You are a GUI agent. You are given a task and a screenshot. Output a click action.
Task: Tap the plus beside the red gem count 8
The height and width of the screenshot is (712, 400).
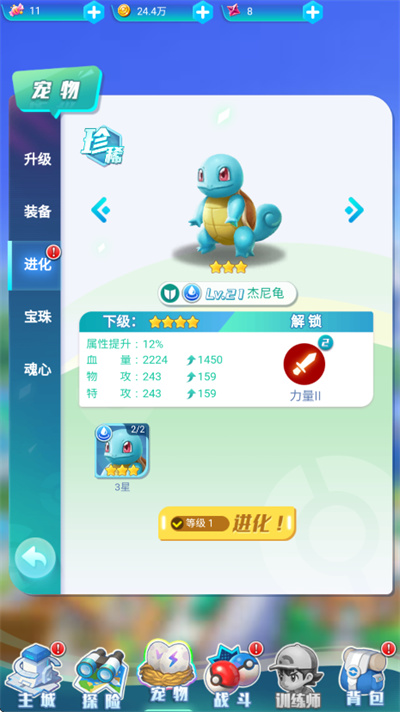(x=313, y=11)
